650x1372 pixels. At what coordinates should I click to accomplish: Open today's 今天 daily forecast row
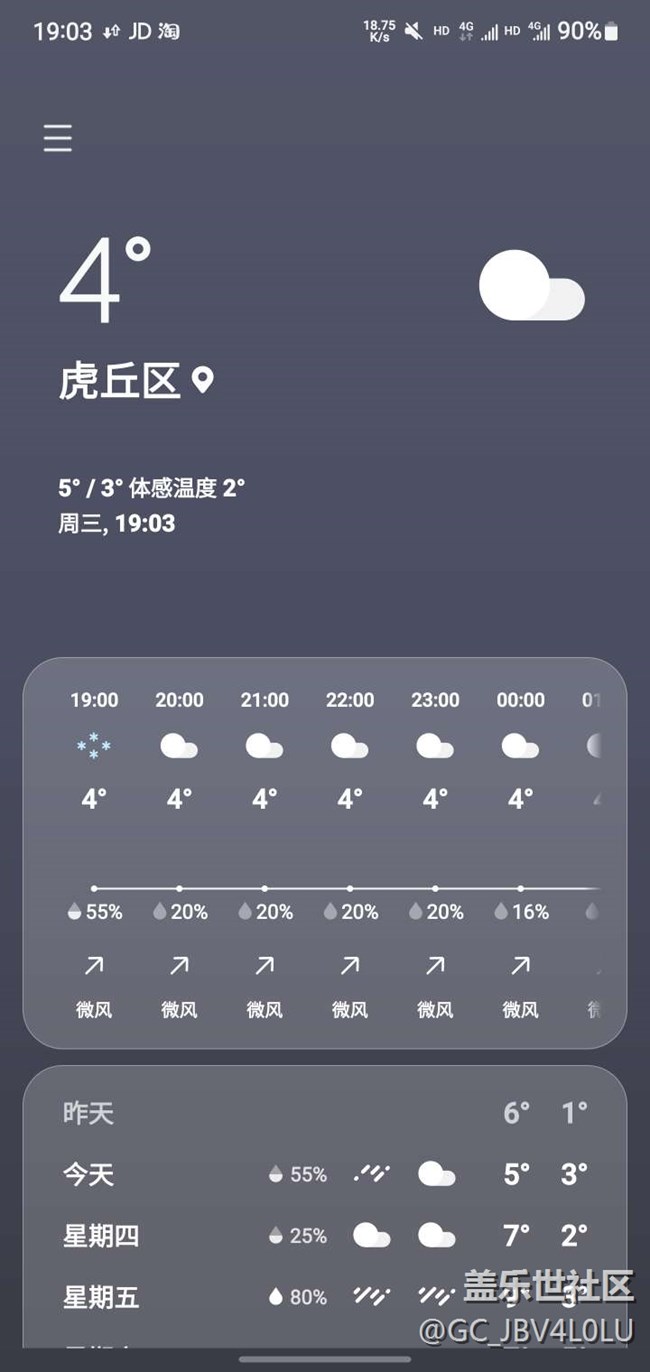click(x=325, y=1174)
